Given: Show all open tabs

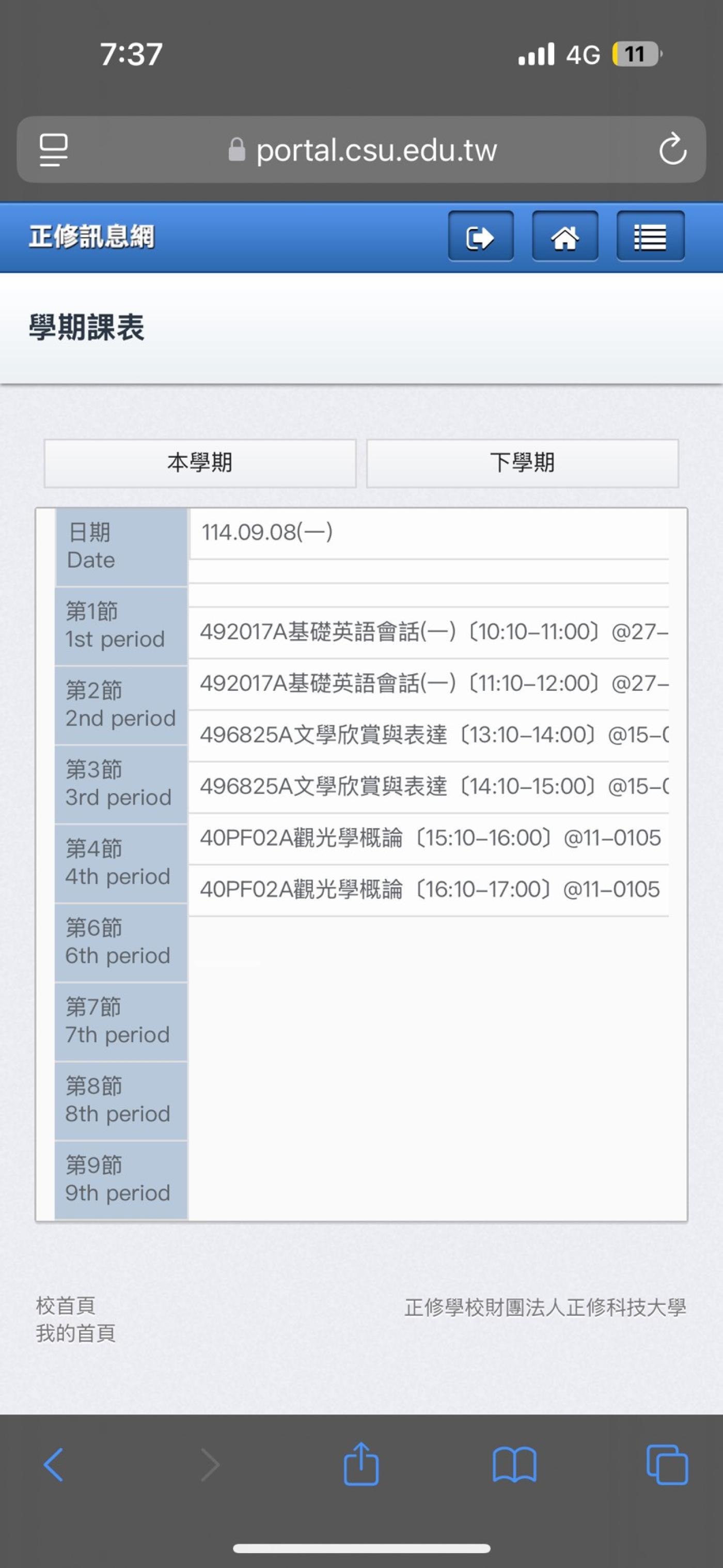Looking at the screenshot, I should point(667,1465).
